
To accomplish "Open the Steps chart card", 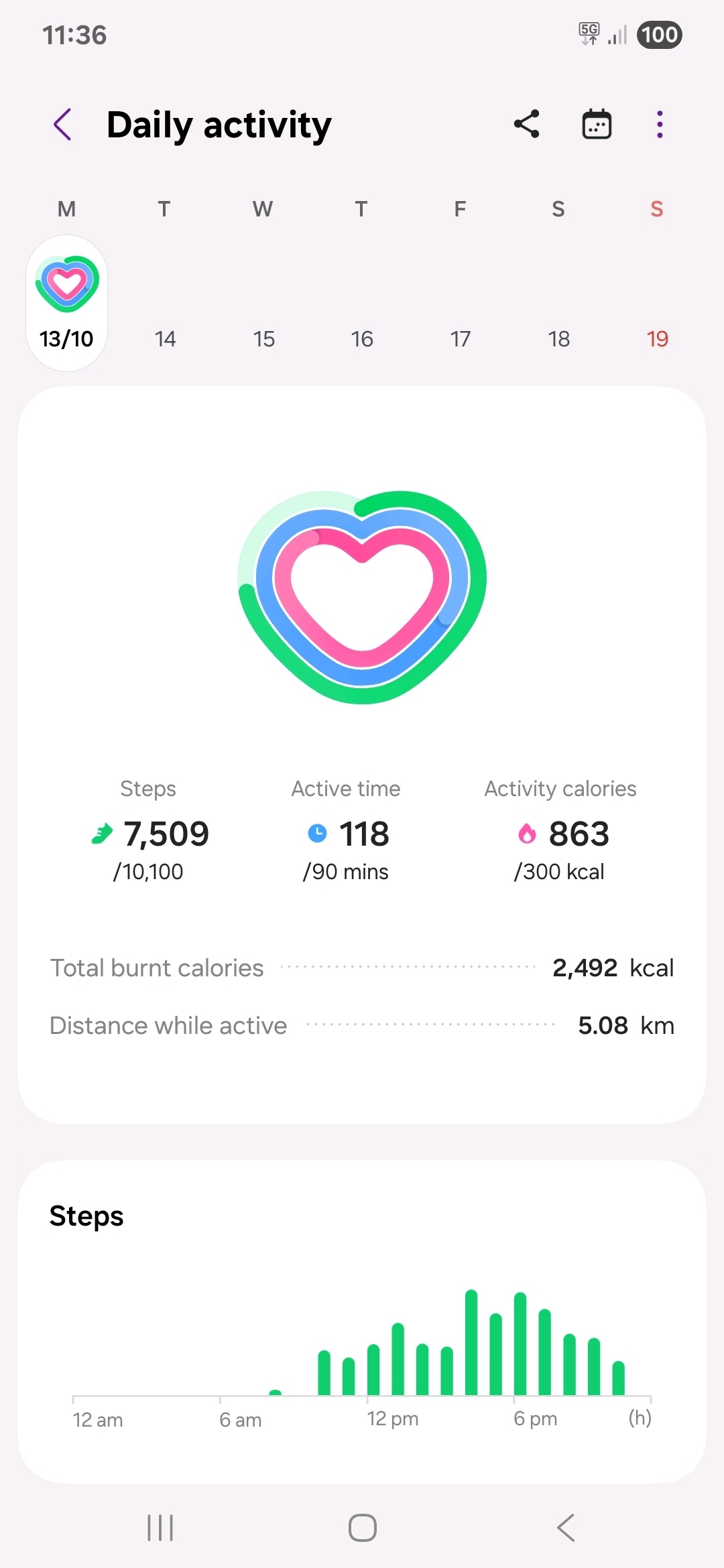I will (x=362, y=1320).
